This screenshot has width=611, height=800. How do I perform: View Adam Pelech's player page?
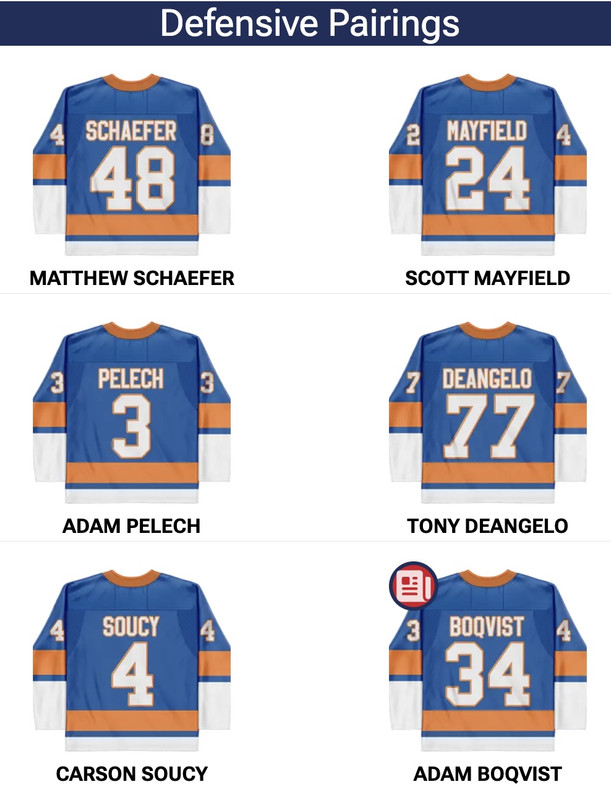131,418
